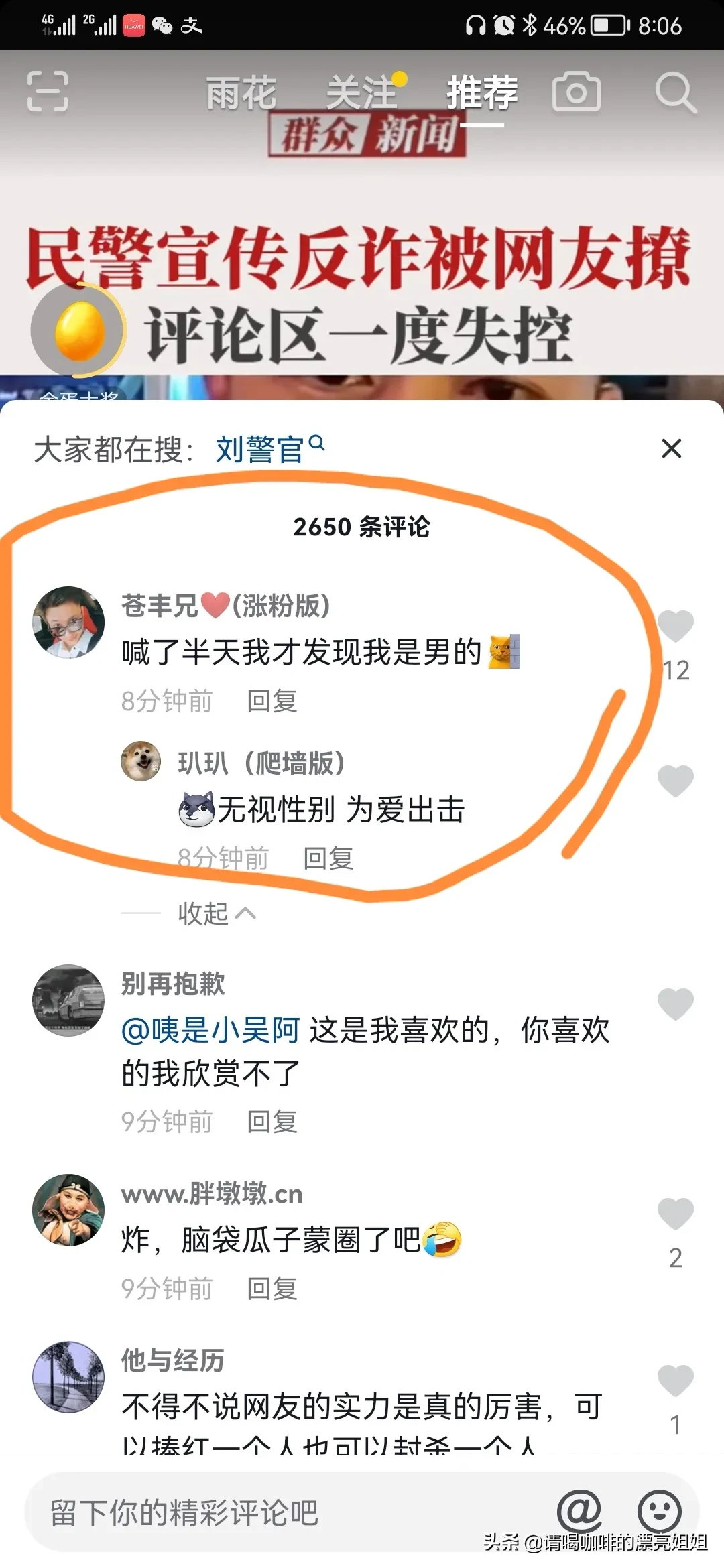The height and width of the screenshot is (1568, 724).
Task: Reply to 苍丰兄's comment
Action: point(271,701)
